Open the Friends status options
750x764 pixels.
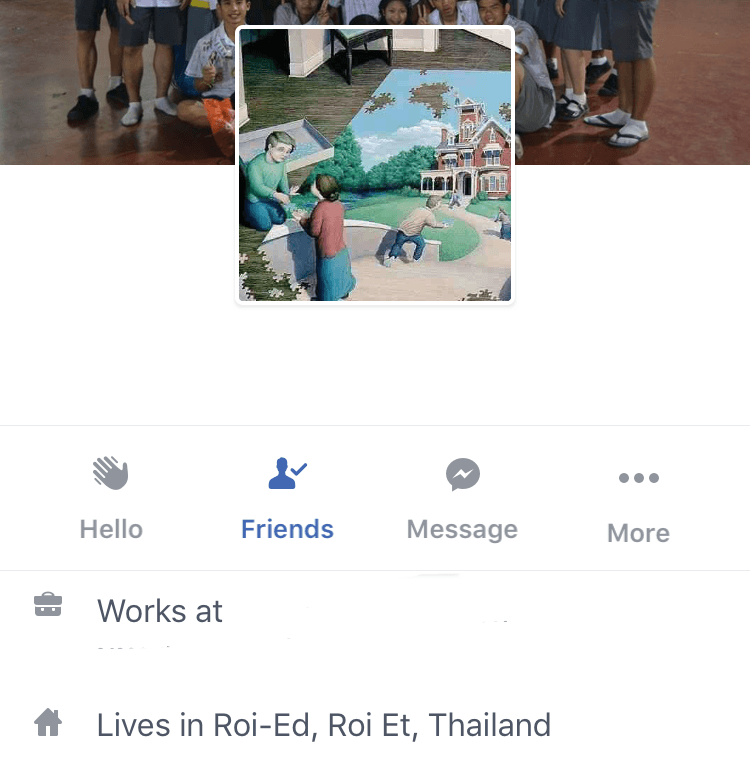[x=287, y=497]
